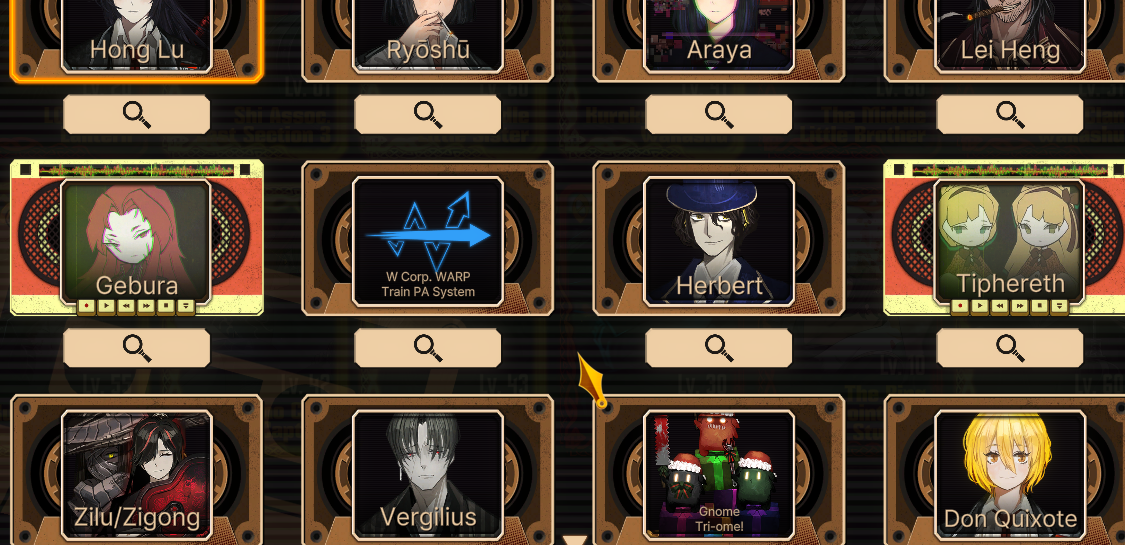Open the Ryōshū character card
Image resolution: width=1125 pixels, height=545 pixels.
[428, 35]
